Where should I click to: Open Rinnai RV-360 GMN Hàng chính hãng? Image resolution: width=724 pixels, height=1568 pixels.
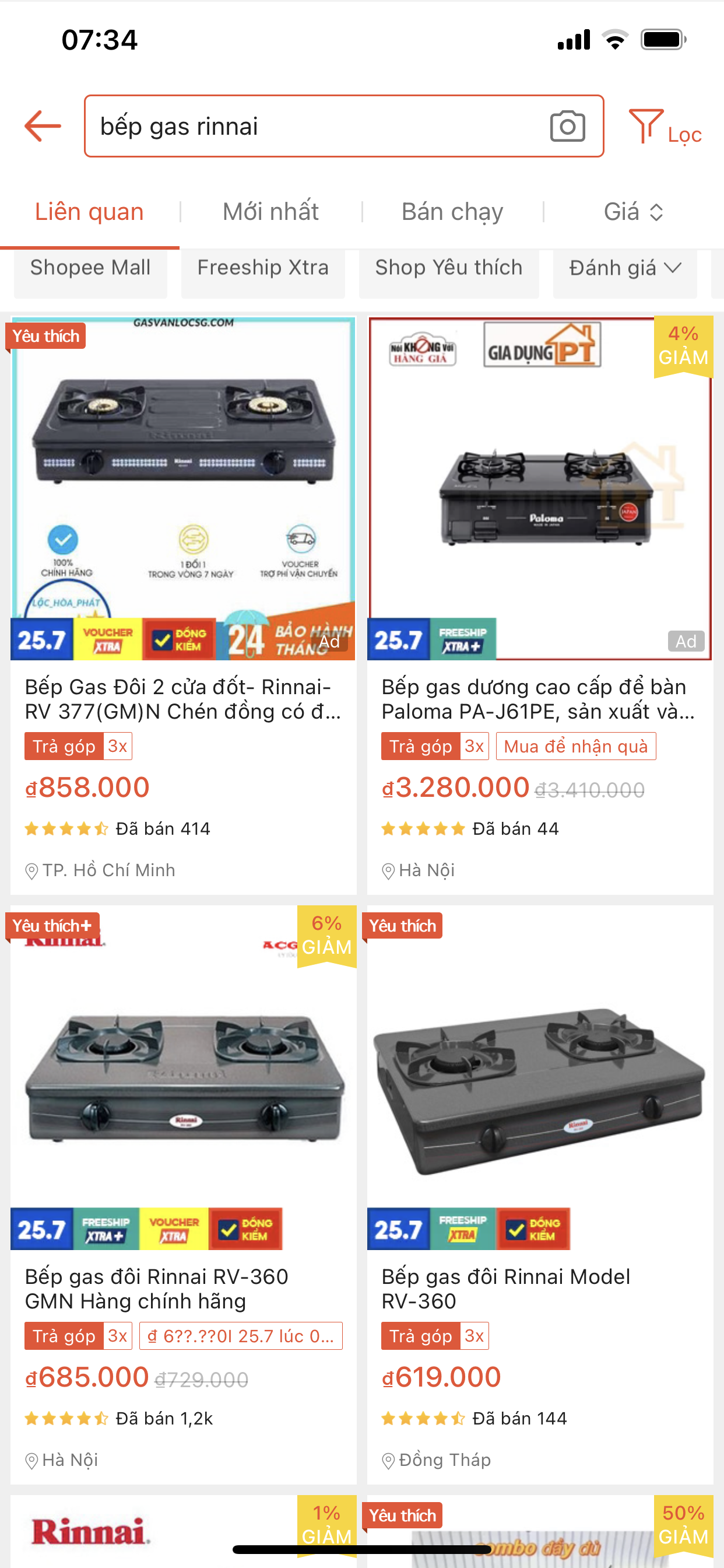point(183,1288)
